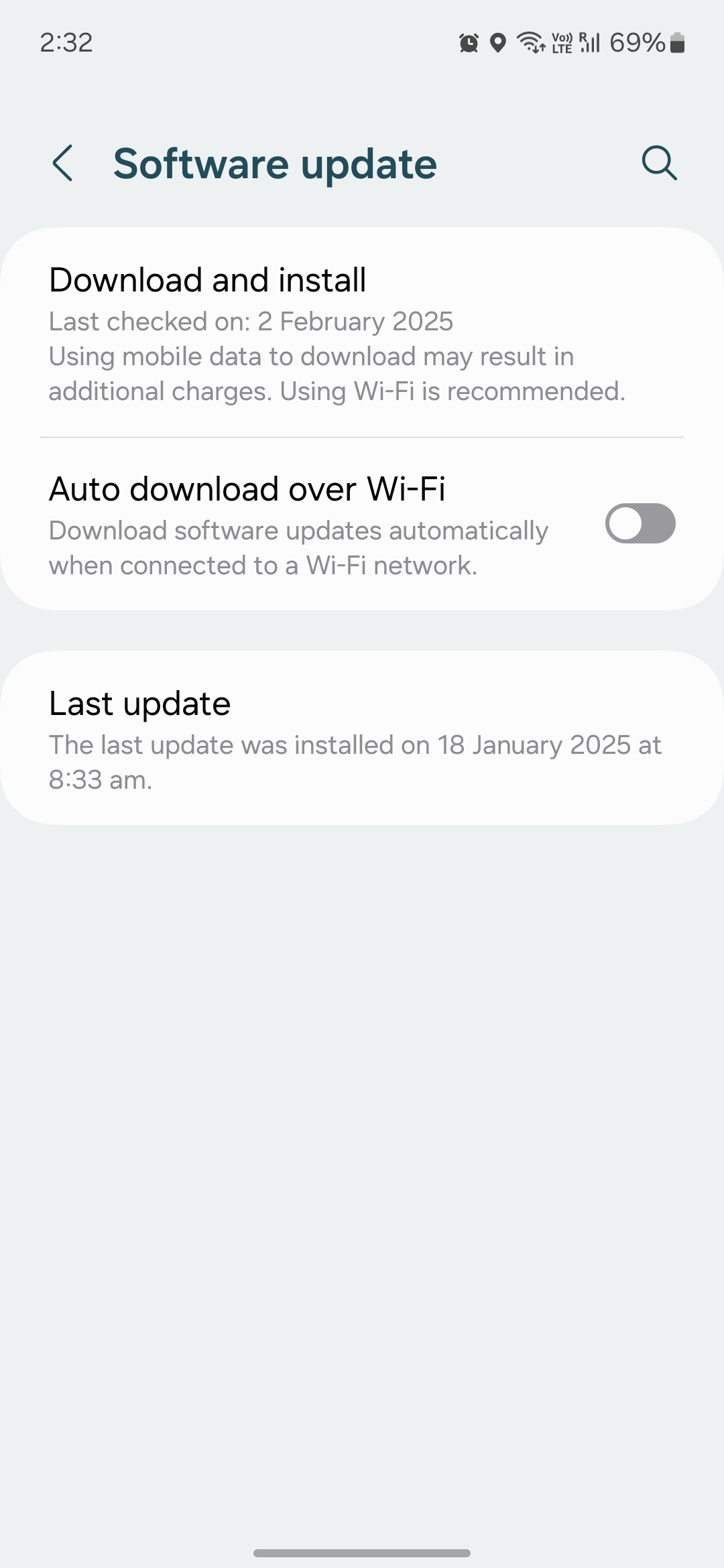Image resolution: width=724 pixels, height=1568 pixels.
Task: Tap the VoLTE status indicator
Action: coord(562,43)
